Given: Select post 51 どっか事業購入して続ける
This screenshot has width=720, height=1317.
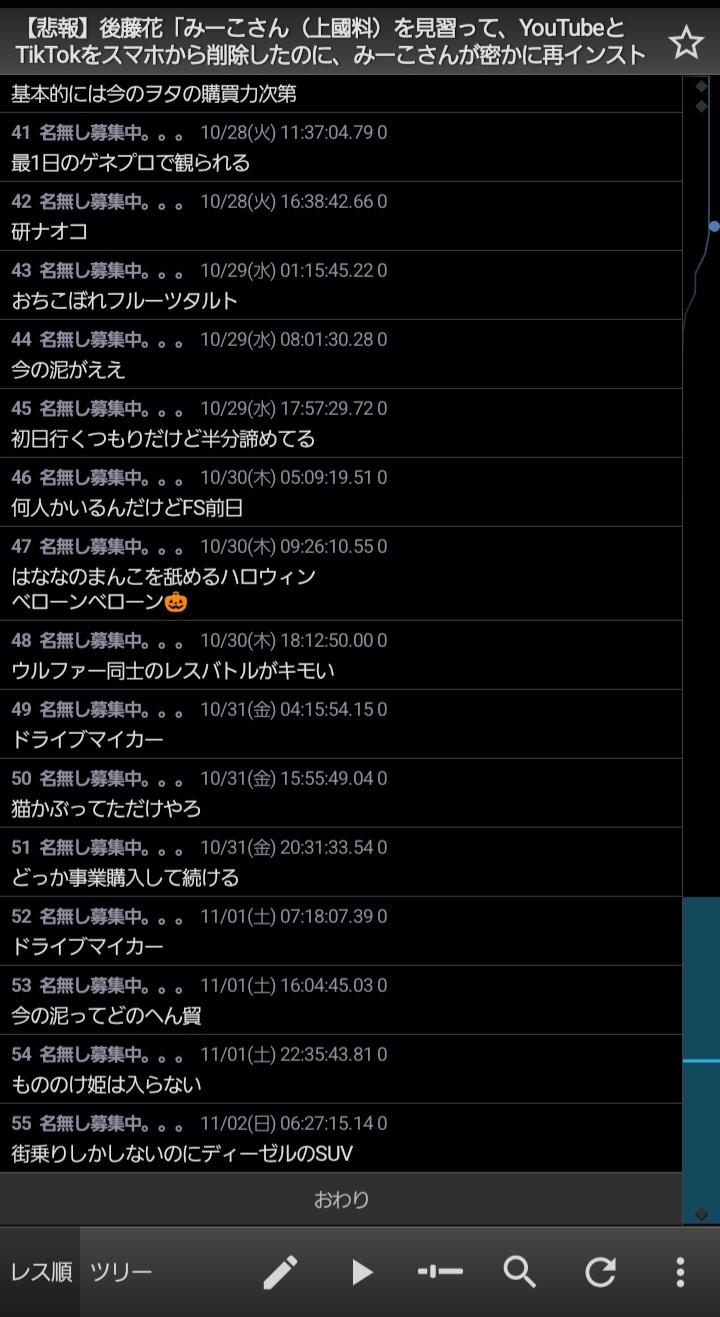Looking at the screenshot, I should coord(341,862).
